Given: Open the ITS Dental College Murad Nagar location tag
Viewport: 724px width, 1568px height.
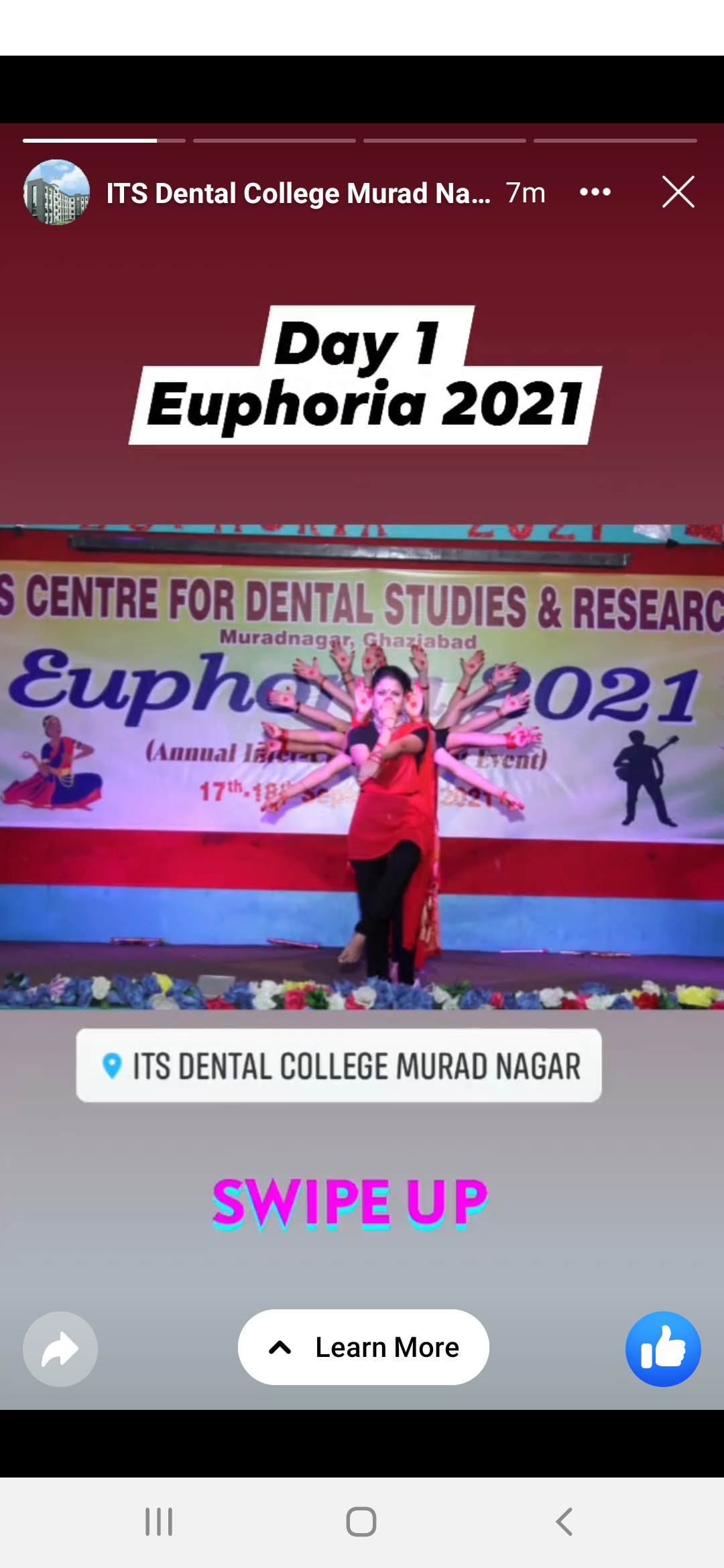Looking at the screenshot, I should (x=339, y=1065).
